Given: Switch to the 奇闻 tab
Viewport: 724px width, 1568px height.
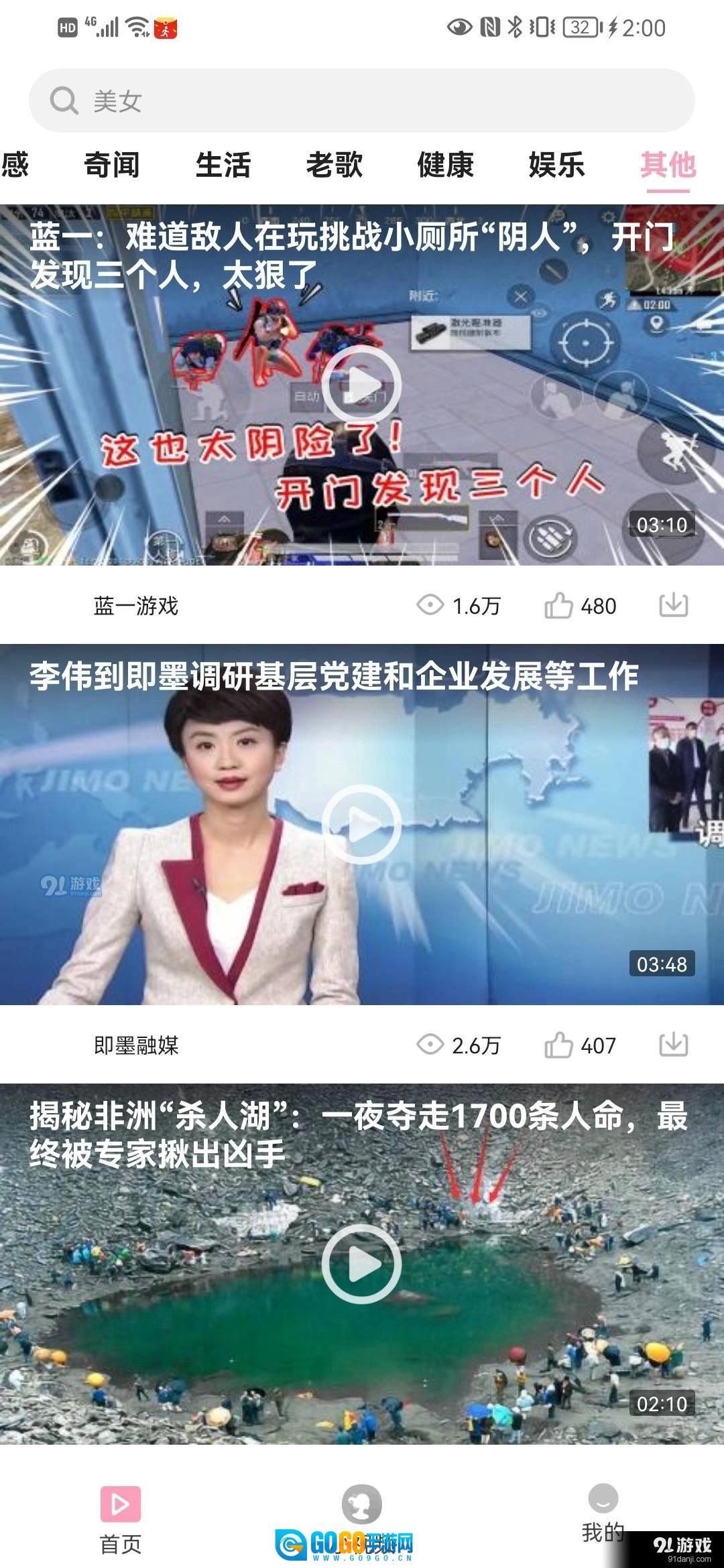Looking at the screenshot, I should 111,165.
